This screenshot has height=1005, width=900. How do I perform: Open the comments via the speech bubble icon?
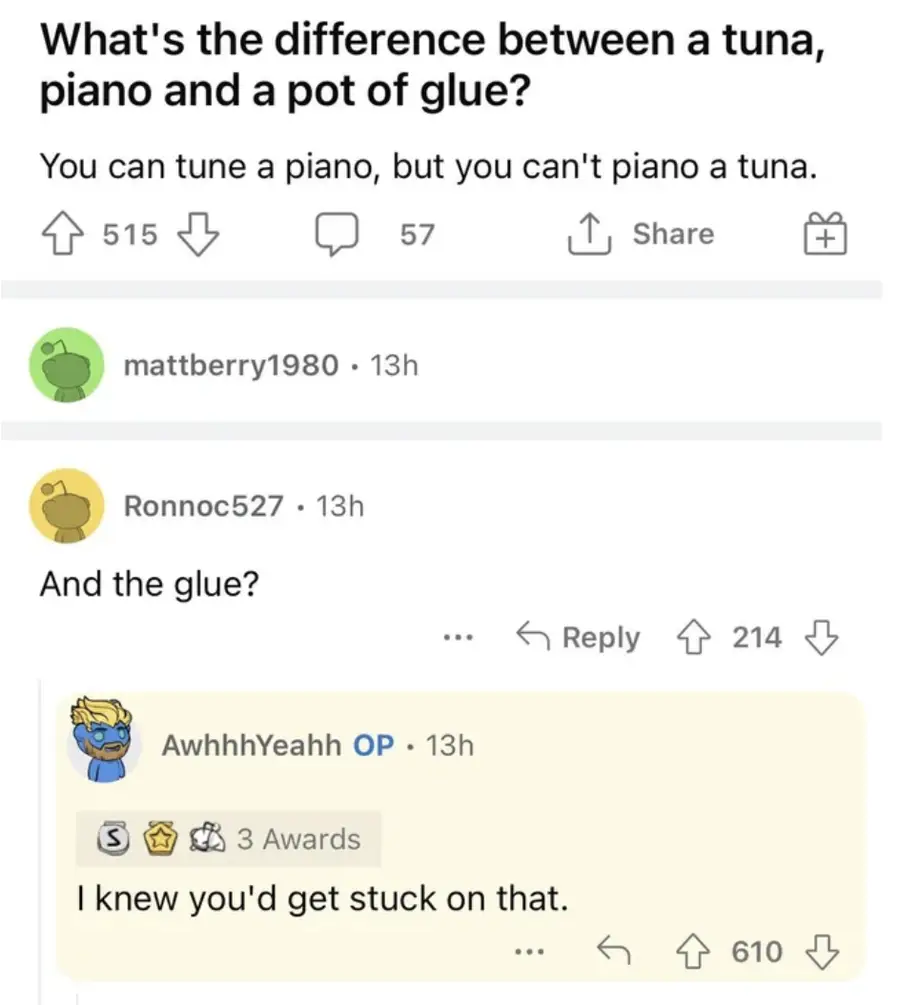(338, 234)
